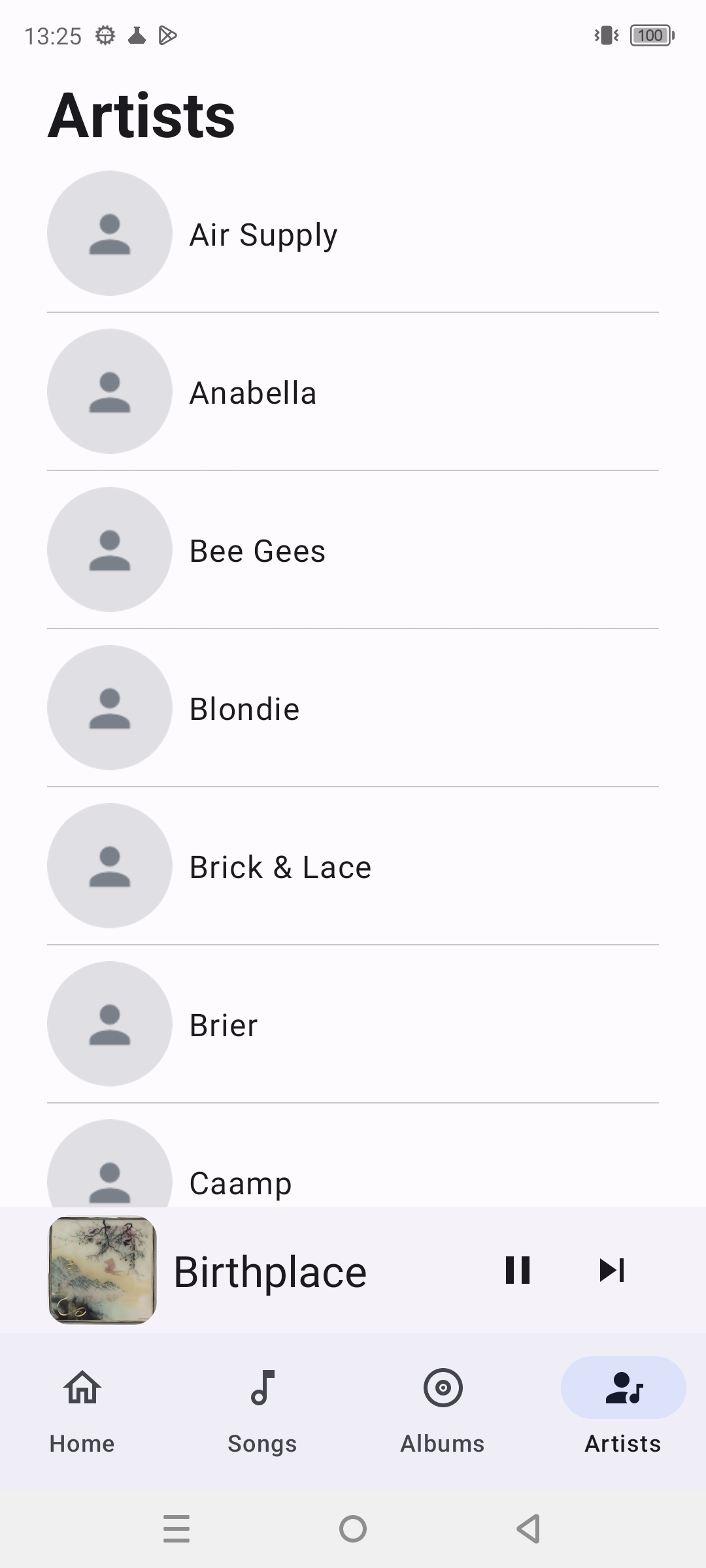Tap the system back button

pos(528,1529)
